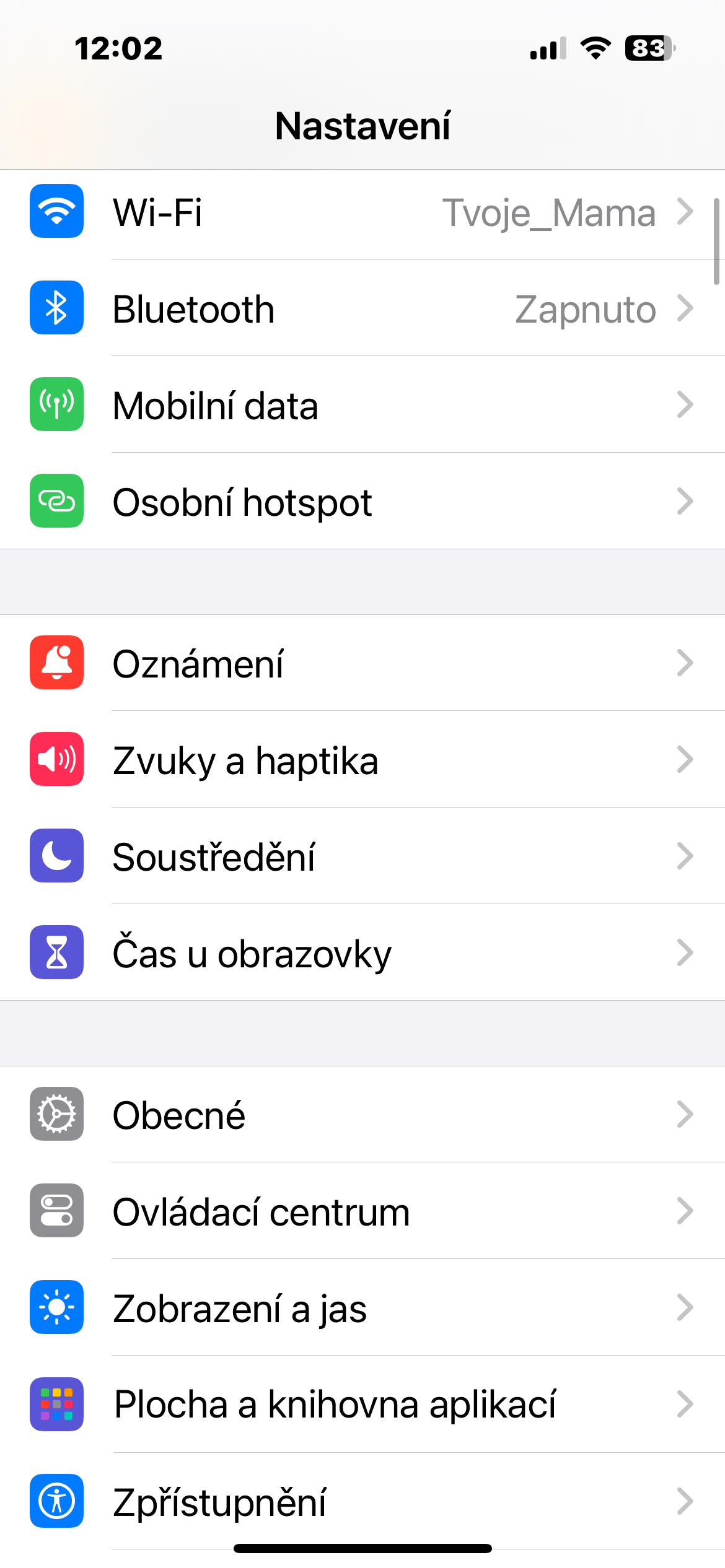
Task: Open Plocha a knihovna aplikací
Action: pyautogui.click(x=362, y=1405)
